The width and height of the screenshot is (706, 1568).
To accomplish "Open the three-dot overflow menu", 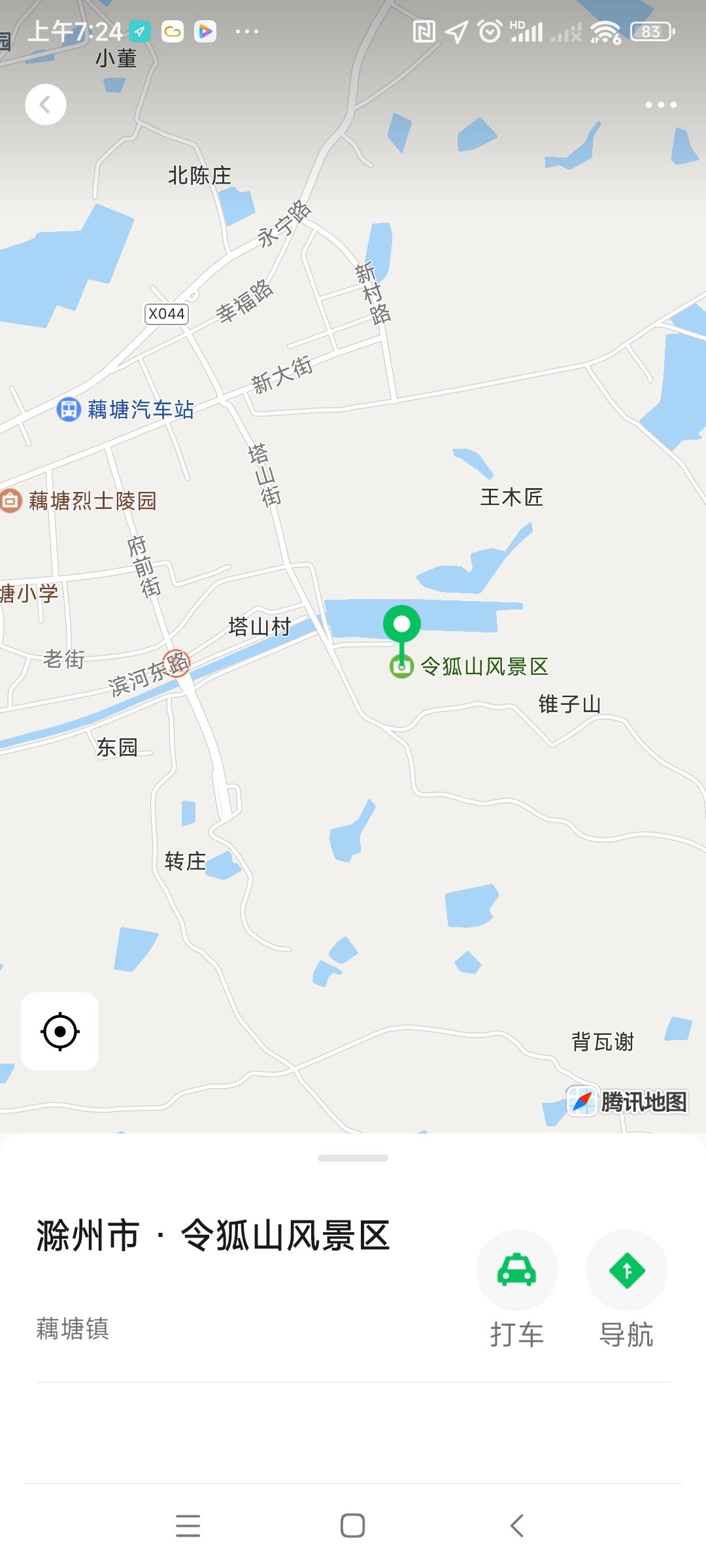I will tap(660, 105).
